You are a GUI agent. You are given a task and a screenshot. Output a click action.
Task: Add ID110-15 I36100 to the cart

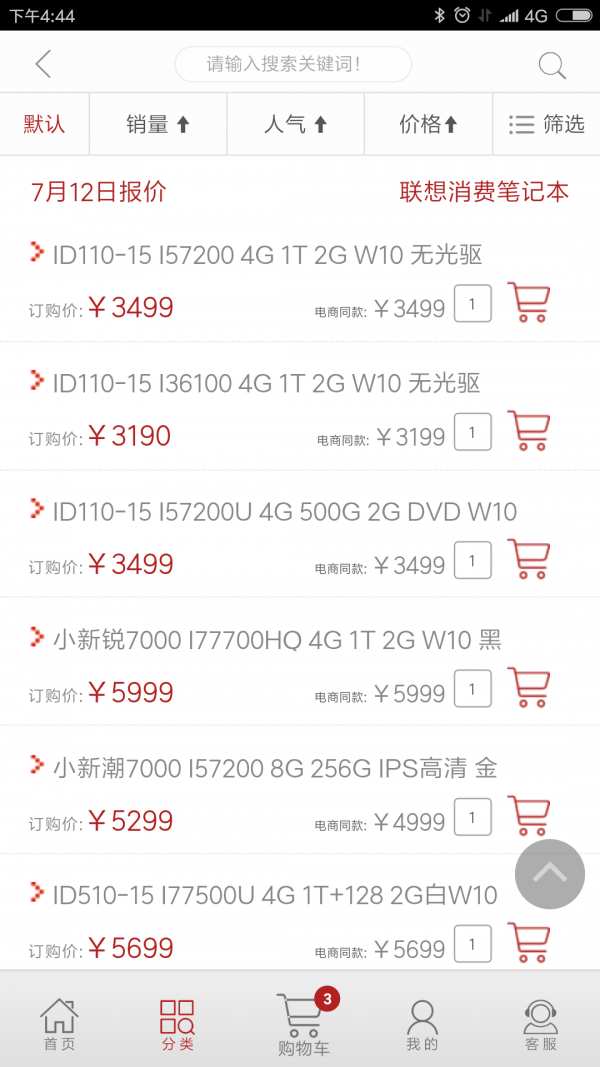pyautogui.click(x=529, y=432)
